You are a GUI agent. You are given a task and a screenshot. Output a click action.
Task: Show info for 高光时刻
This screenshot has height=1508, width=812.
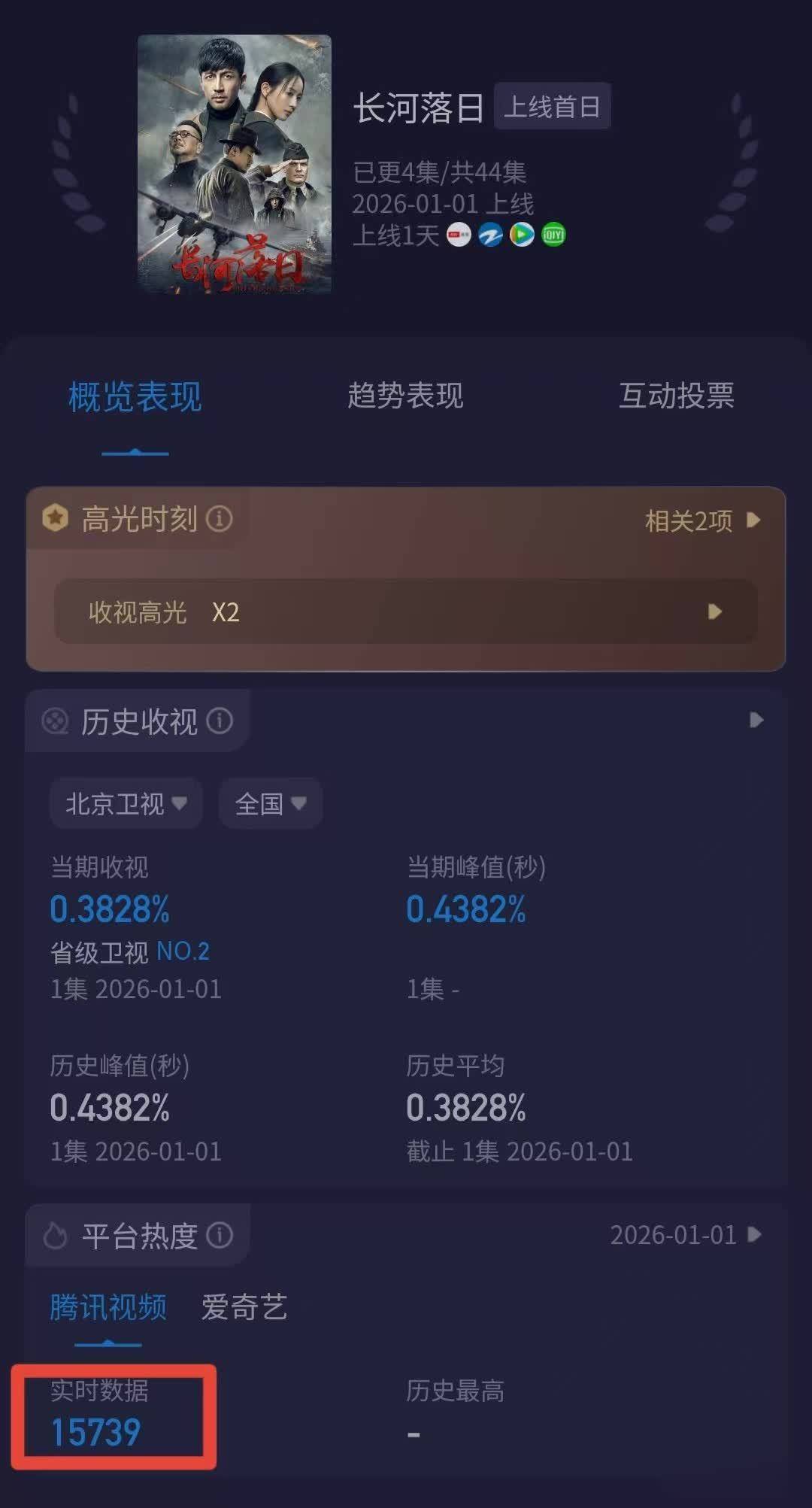[x=220, y=519]
